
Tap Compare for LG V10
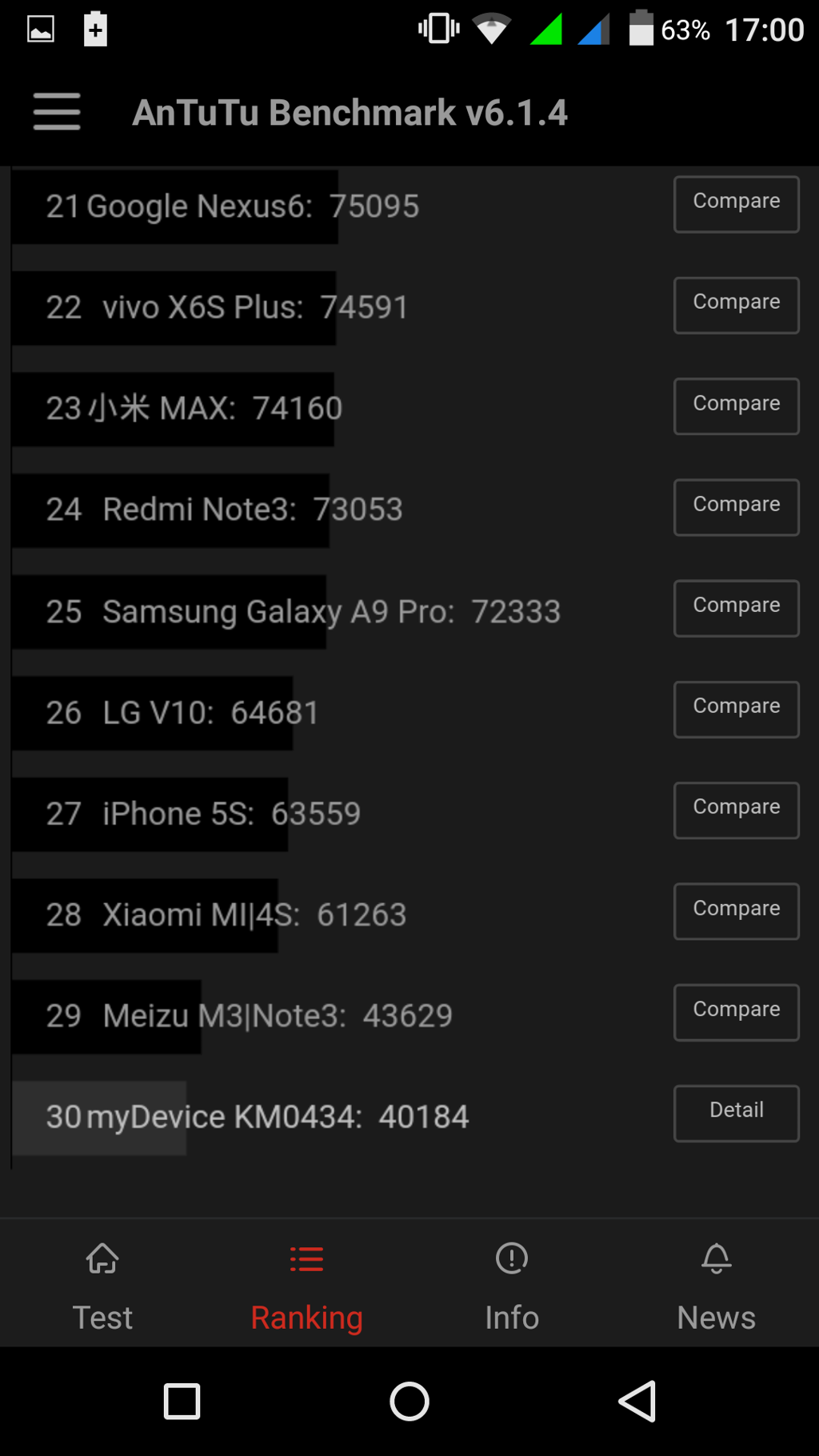coord(736,709)
